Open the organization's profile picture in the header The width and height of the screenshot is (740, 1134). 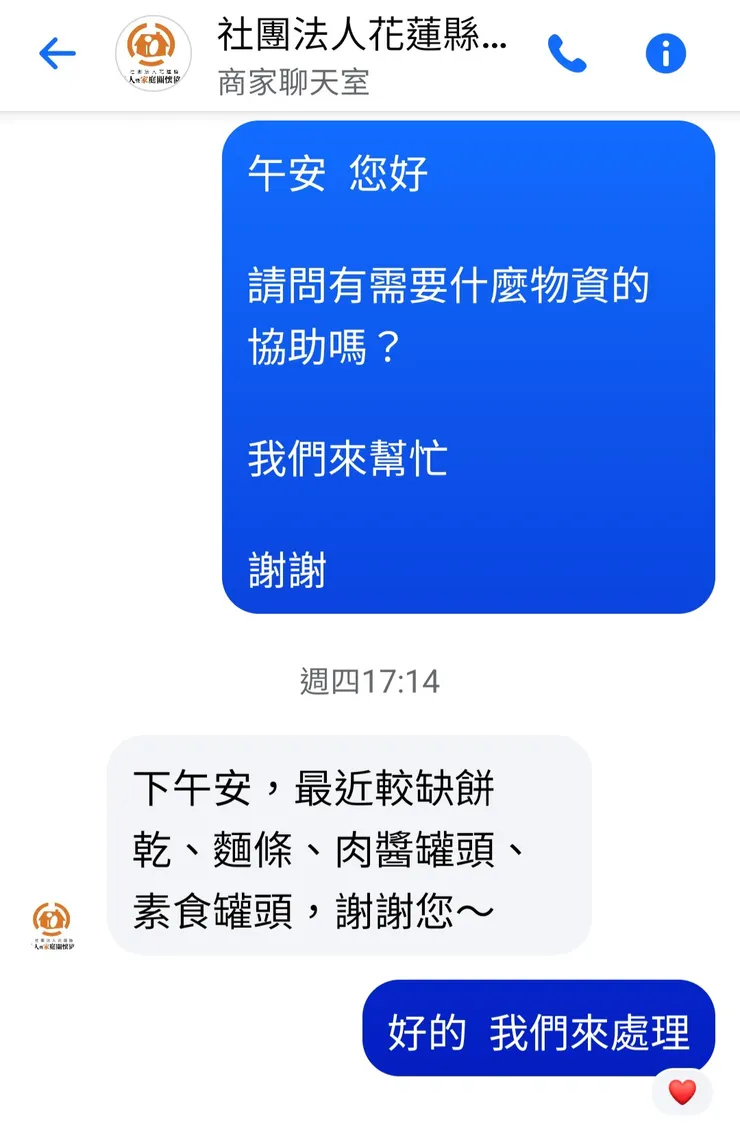pyautogui.click(x=153, y=55)
